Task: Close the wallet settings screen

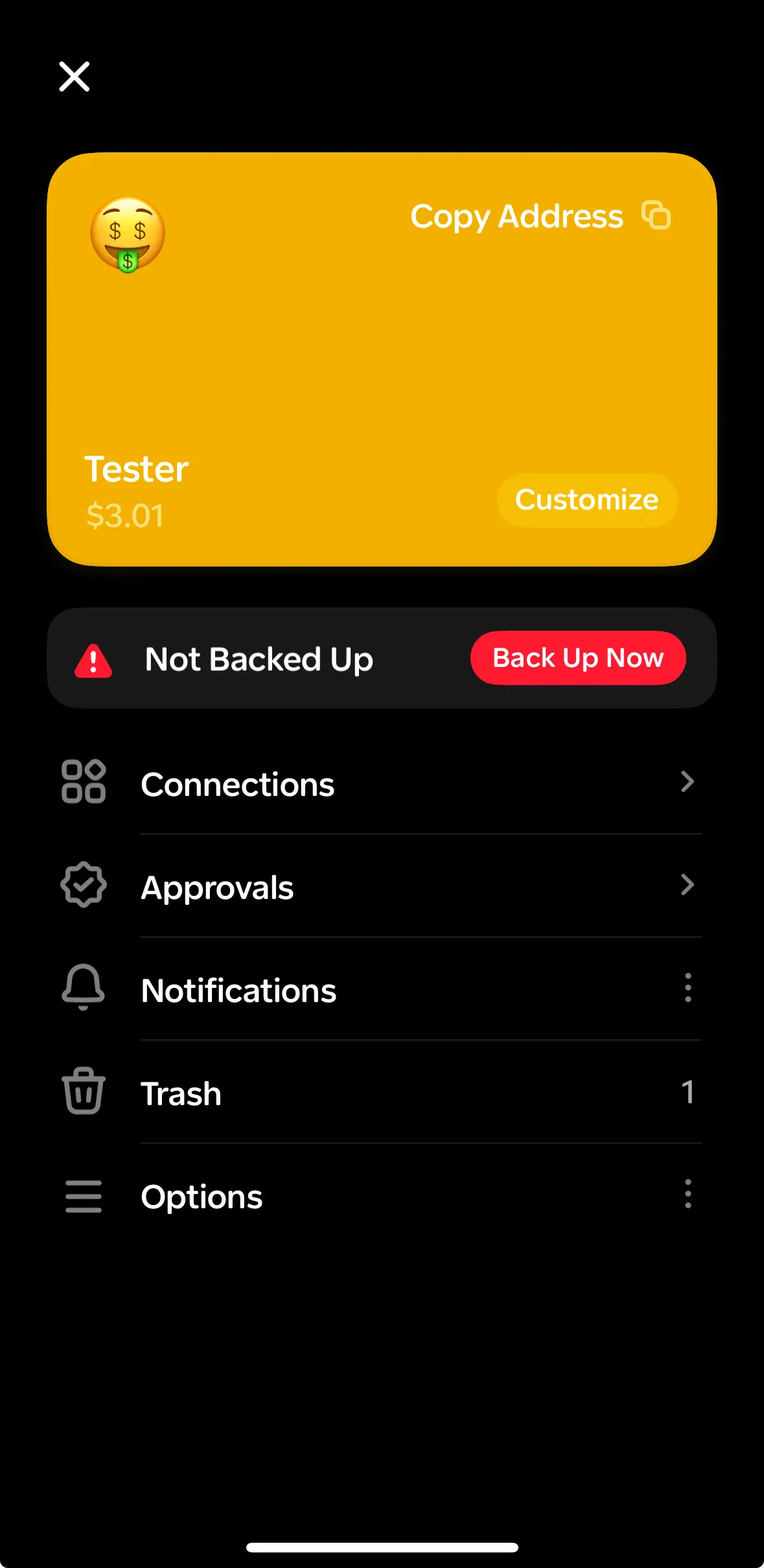Action: [x=75, y=77]
